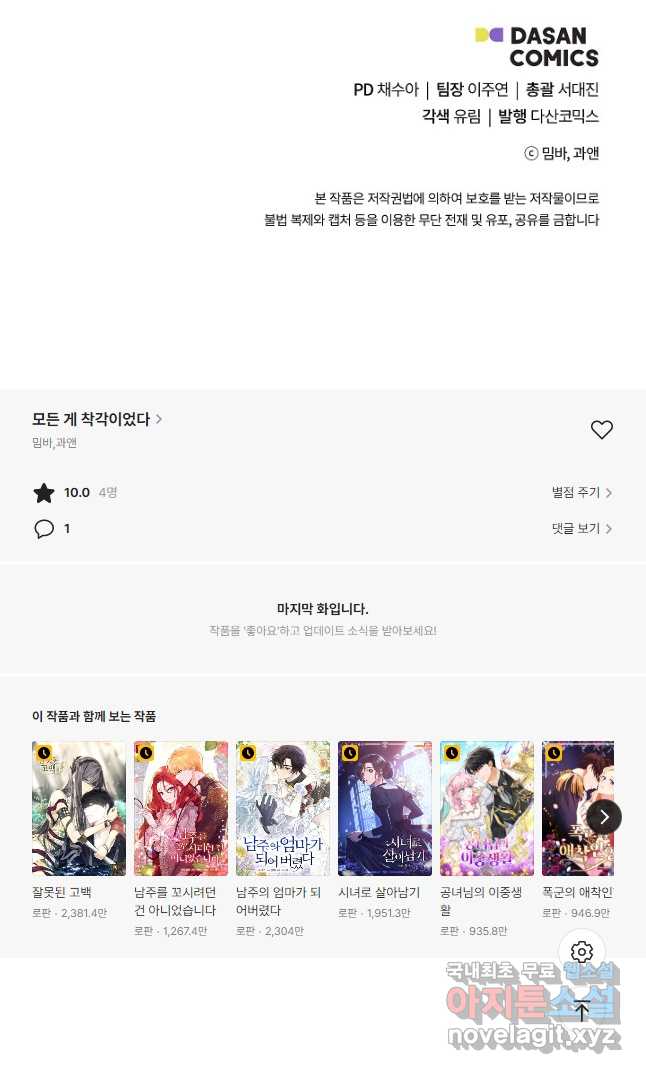Jump back to top of page
The image size is (646, 1074).
pos(582,1009)
